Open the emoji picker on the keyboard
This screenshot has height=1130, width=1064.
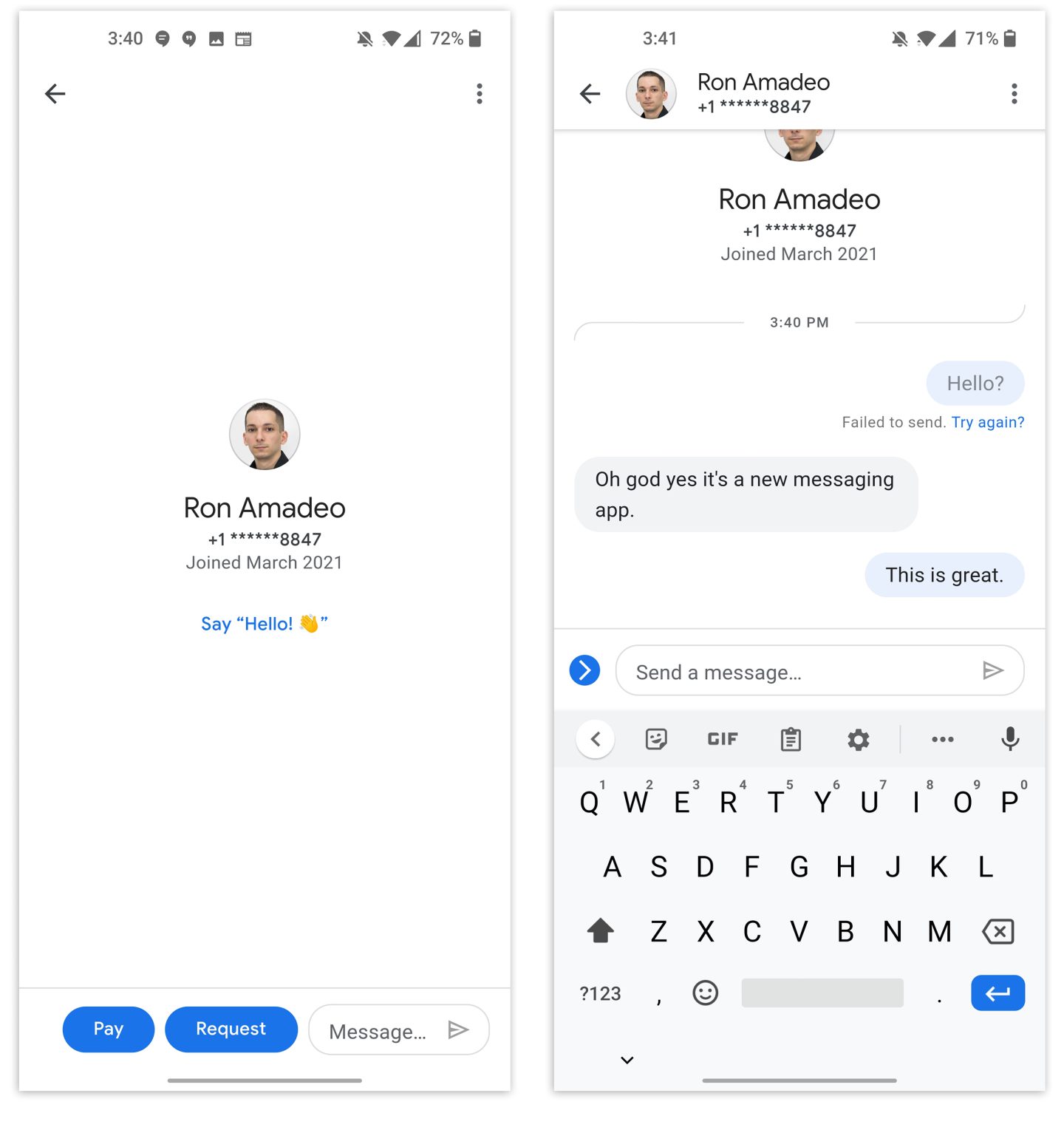[x=705, y=993]
